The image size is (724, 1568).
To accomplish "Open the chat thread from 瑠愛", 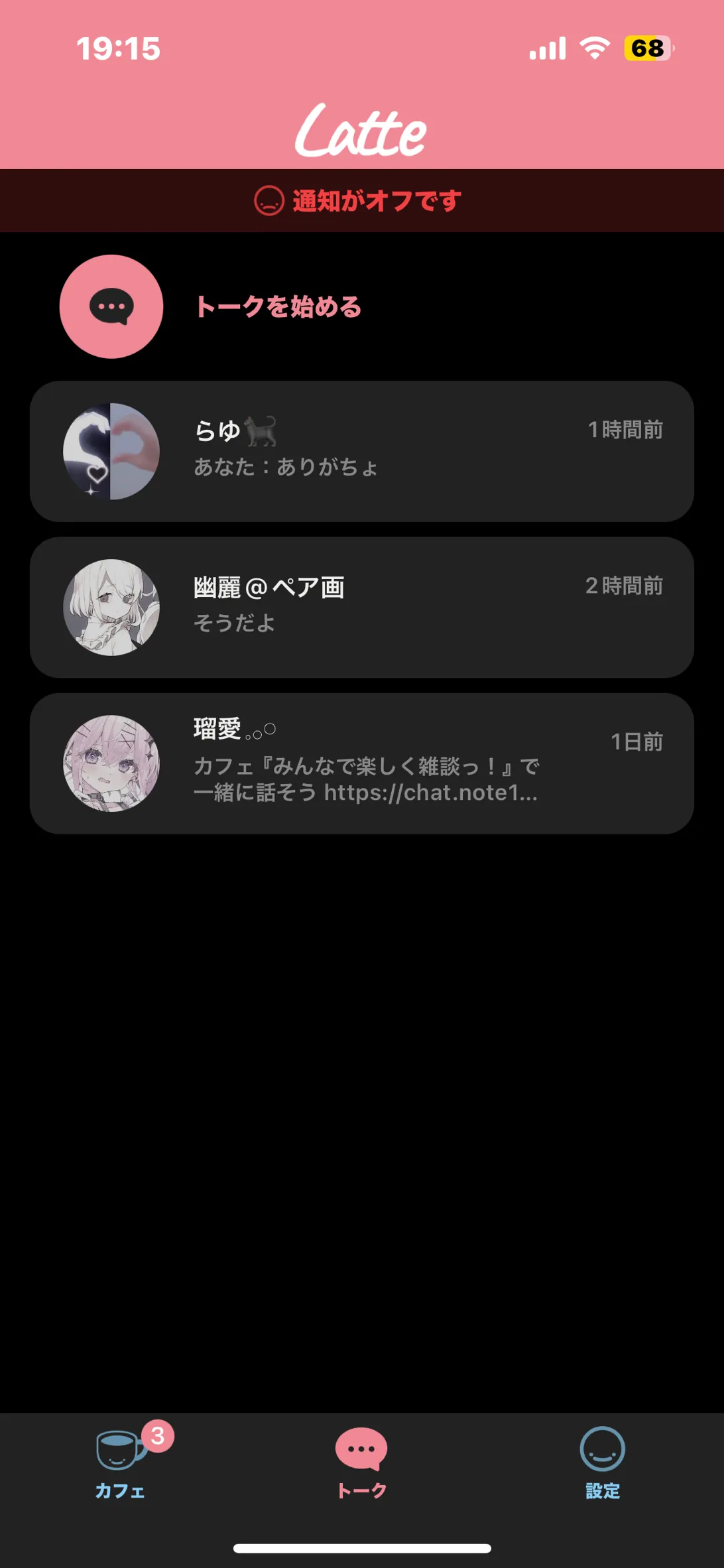I will [x=362, y=763].
